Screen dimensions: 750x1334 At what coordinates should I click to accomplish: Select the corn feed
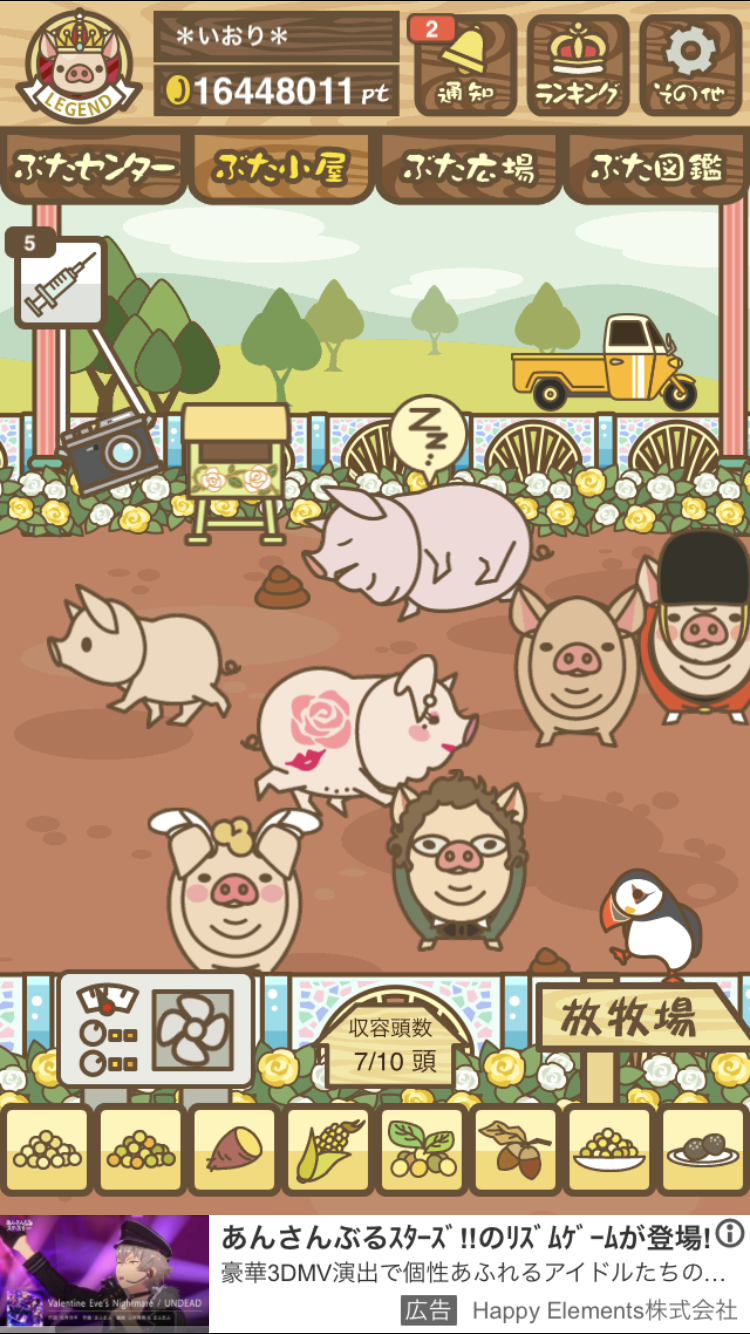[328, 1150]
